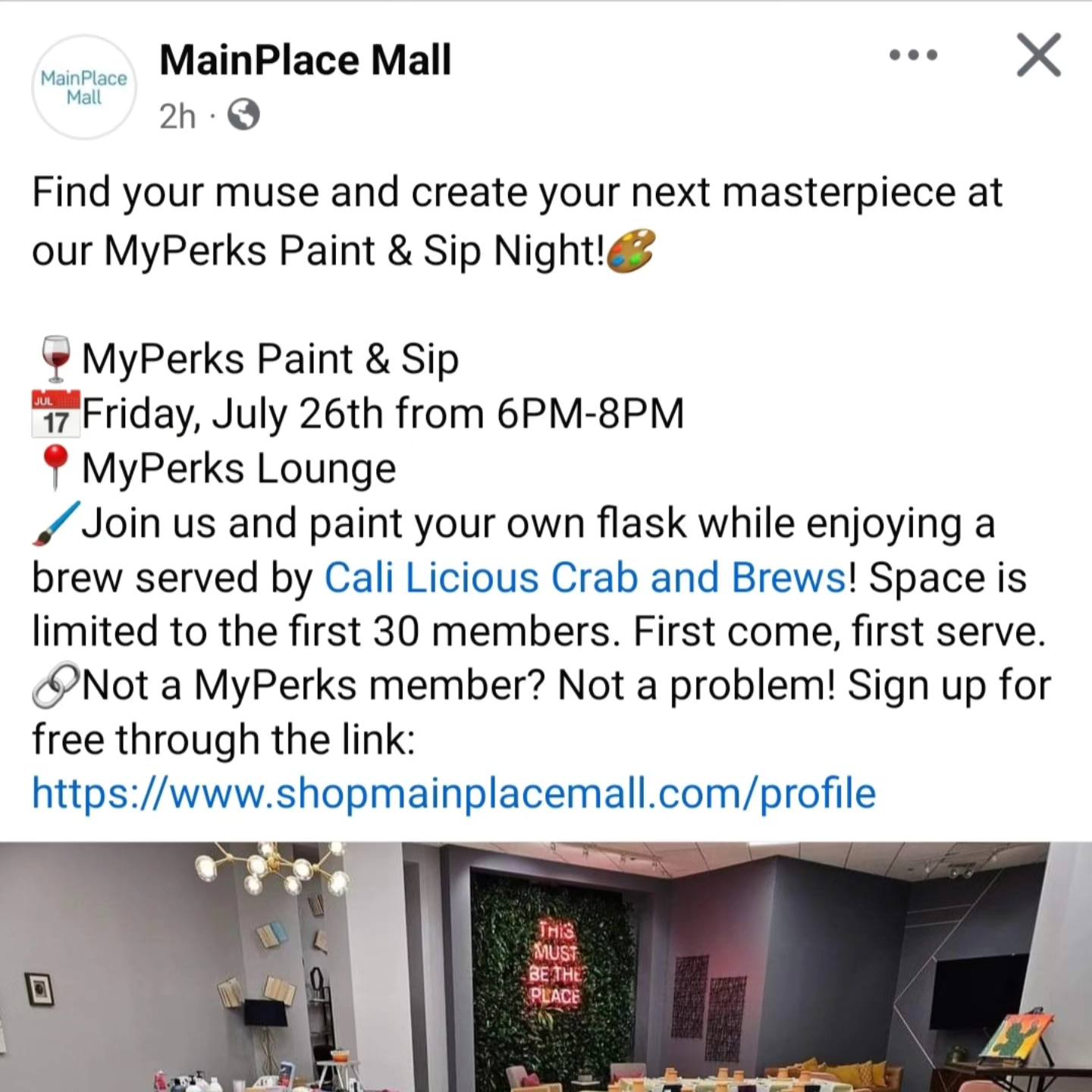Open MainPlace Mall profile picture
1092x1092 pixels.
tap(84, 88)
